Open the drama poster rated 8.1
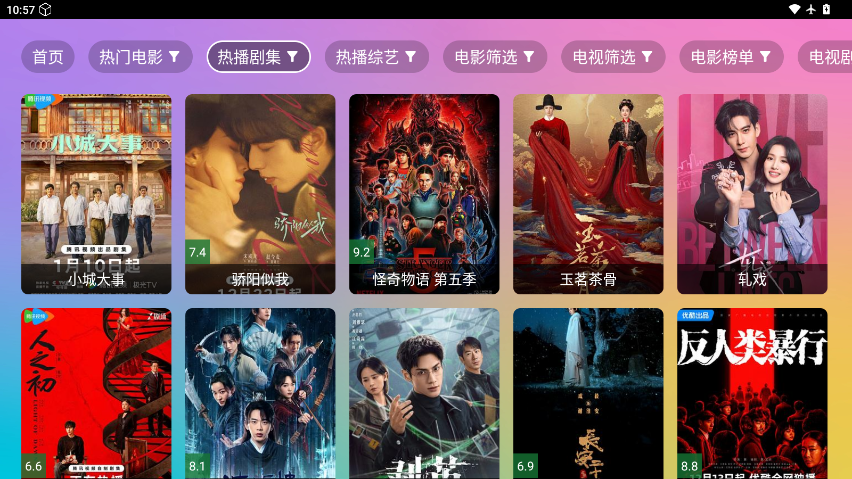Viewport: 852px width, 479px height. pos(260,393)
